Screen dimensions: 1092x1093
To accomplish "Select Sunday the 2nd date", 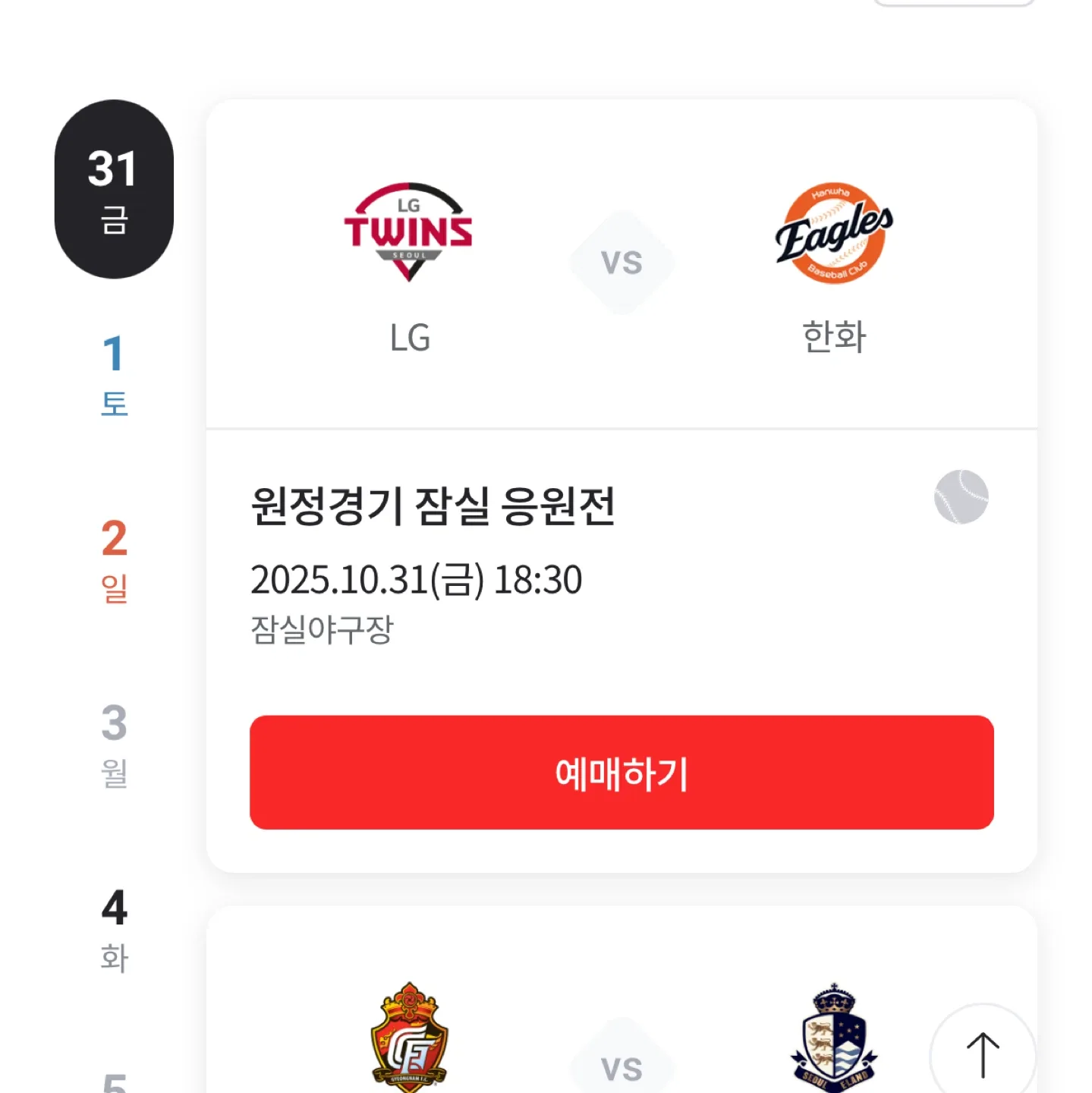I will pos(114,559).
